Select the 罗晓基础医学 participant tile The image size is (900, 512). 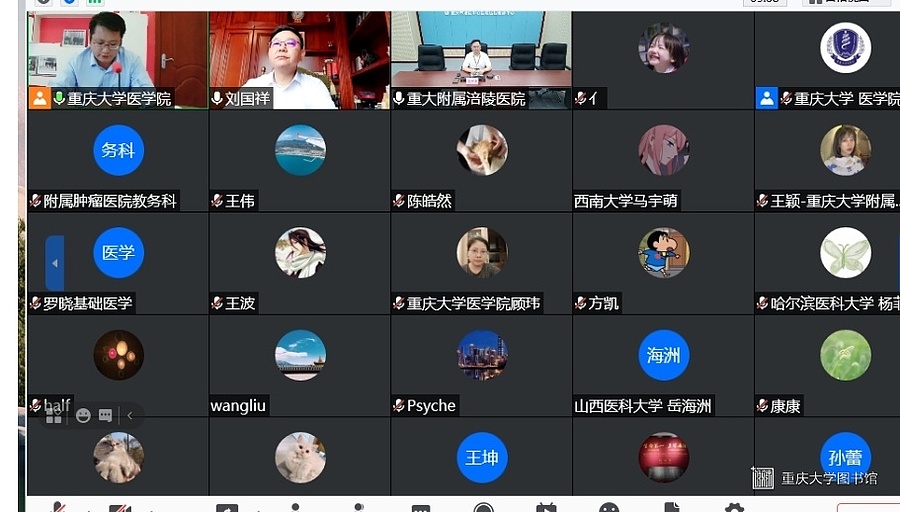(x=117, y=262)
